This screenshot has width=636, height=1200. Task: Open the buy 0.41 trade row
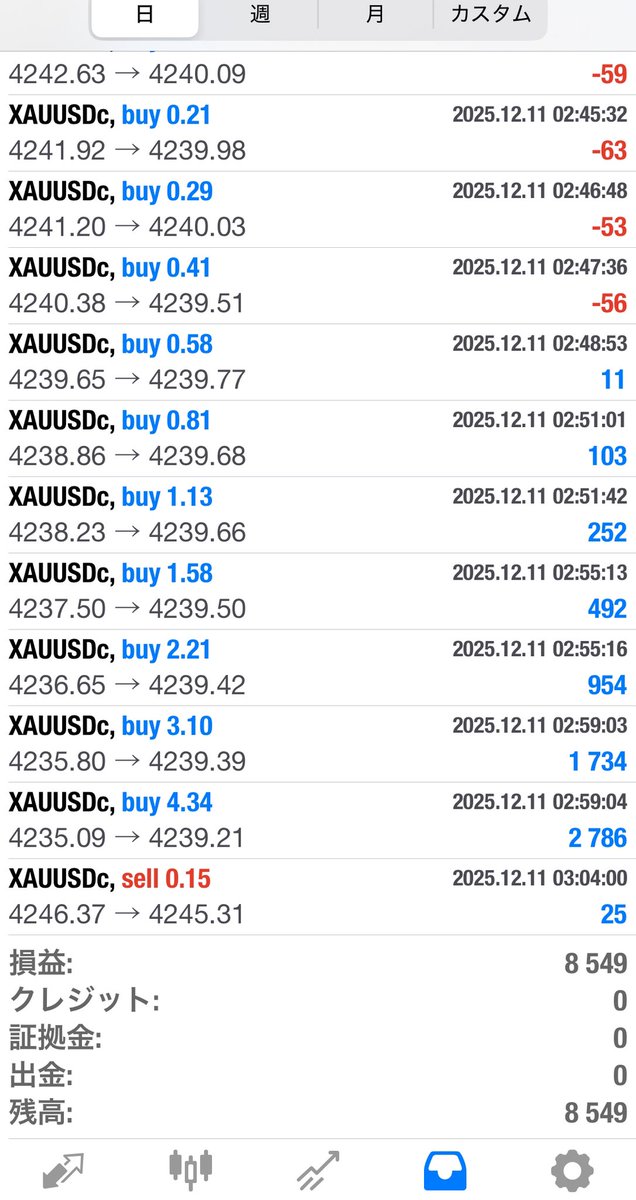click(x=318, y=286)
